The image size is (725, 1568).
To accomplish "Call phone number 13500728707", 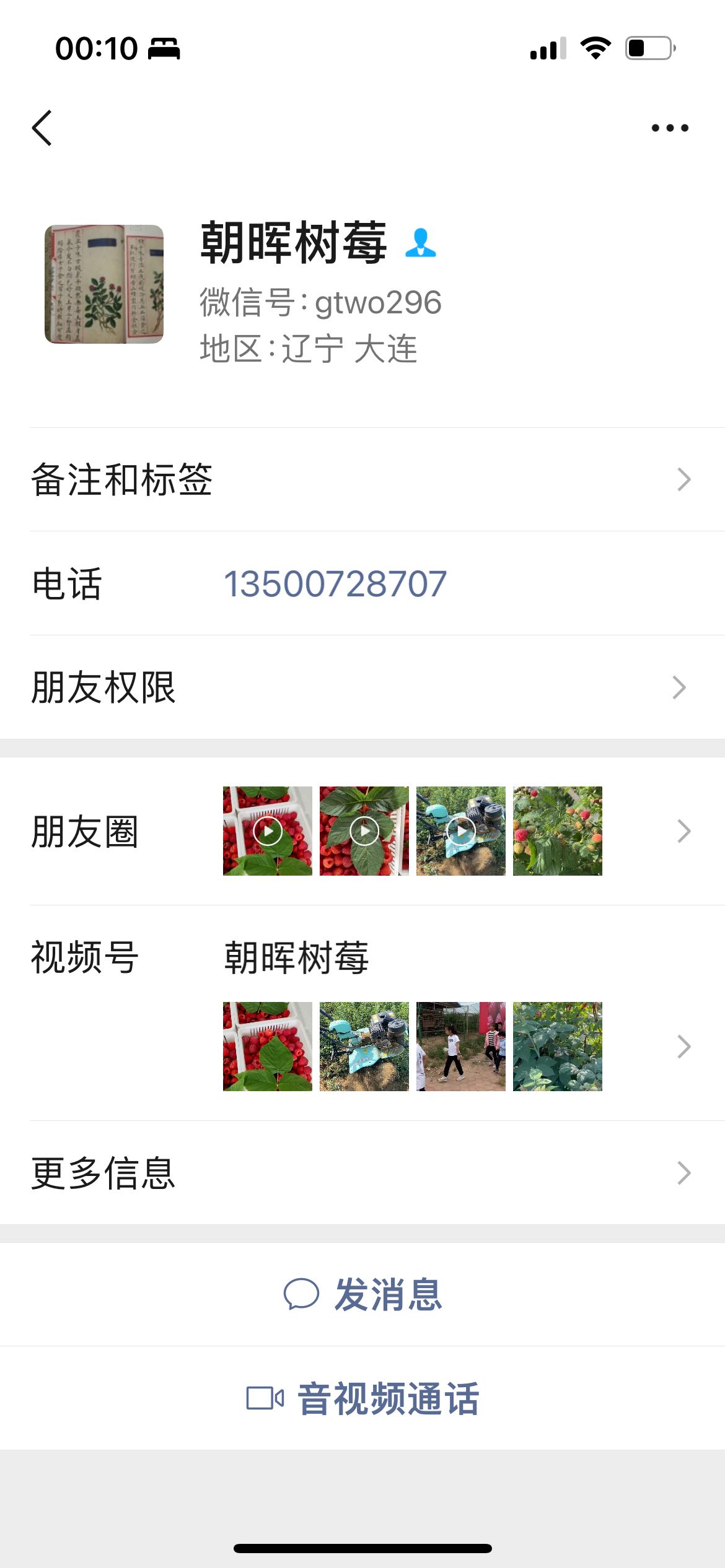I will click(x=335, y=584).
